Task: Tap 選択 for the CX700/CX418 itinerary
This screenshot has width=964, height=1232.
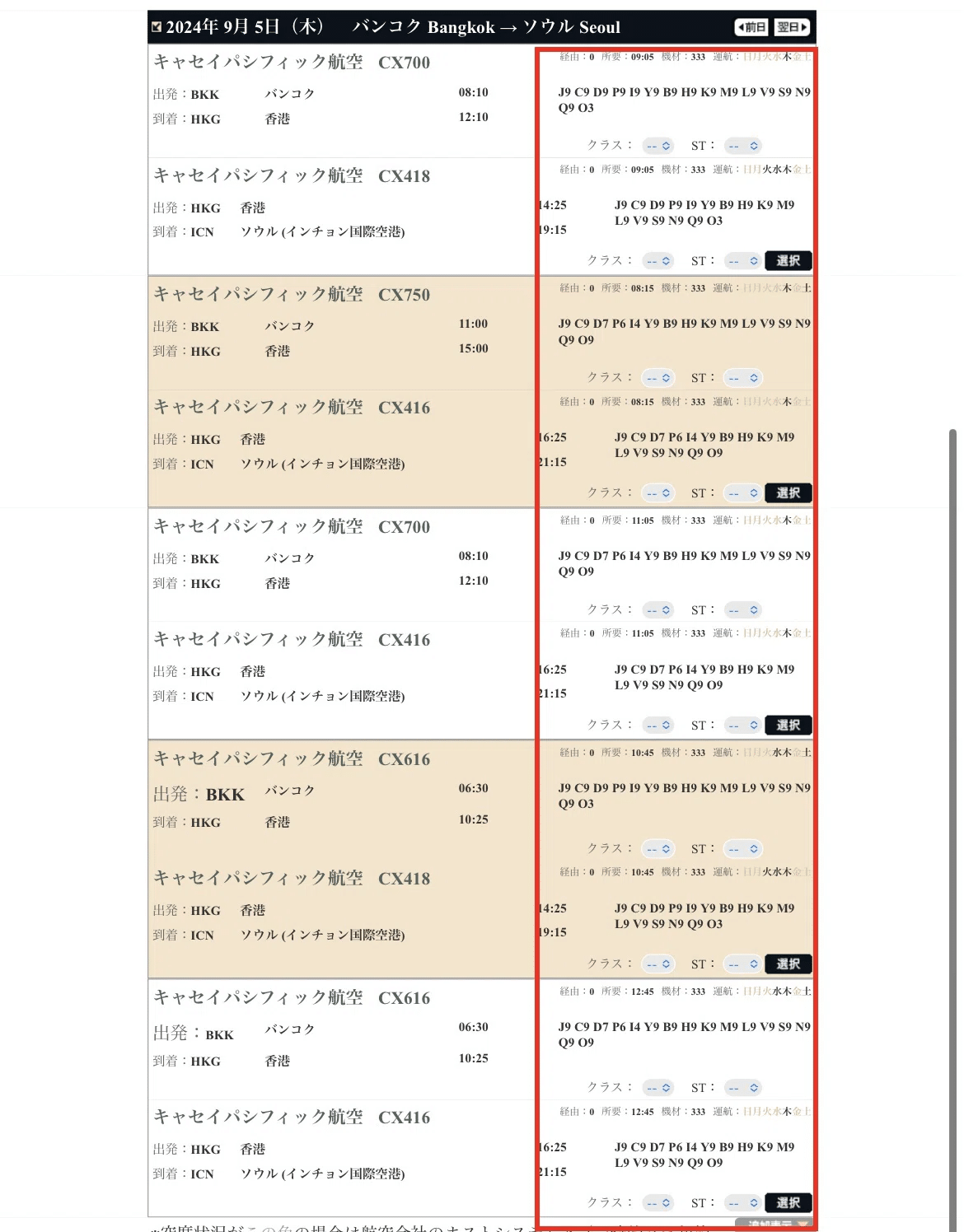Action: 788,260
